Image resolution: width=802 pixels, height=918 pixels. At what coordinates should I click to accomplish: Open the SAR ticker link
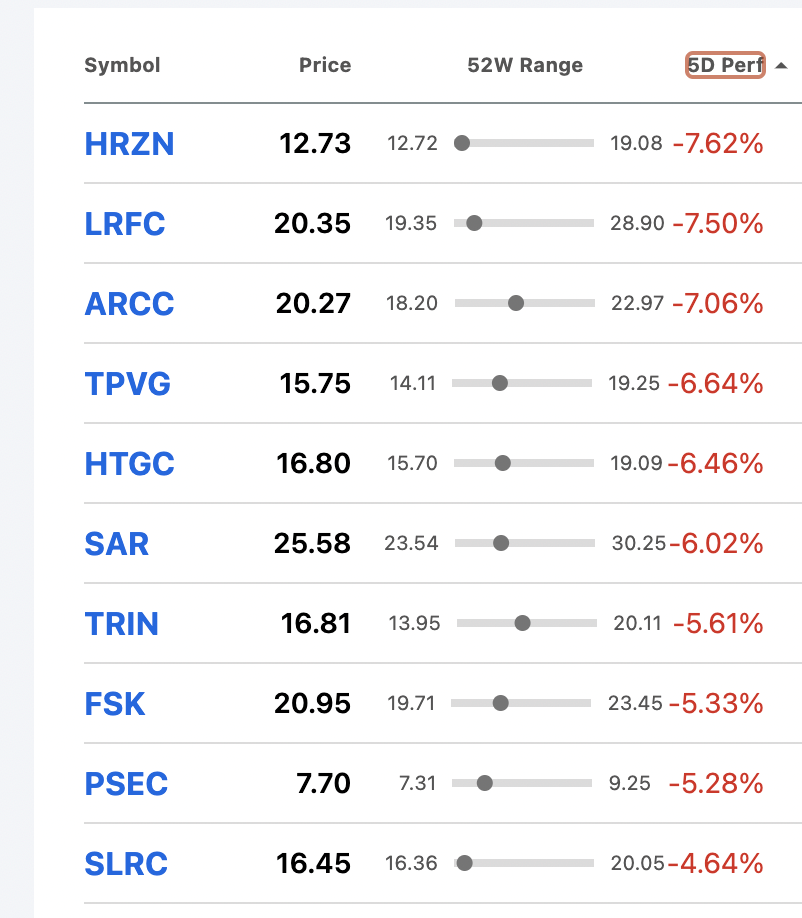click(117, 544)
